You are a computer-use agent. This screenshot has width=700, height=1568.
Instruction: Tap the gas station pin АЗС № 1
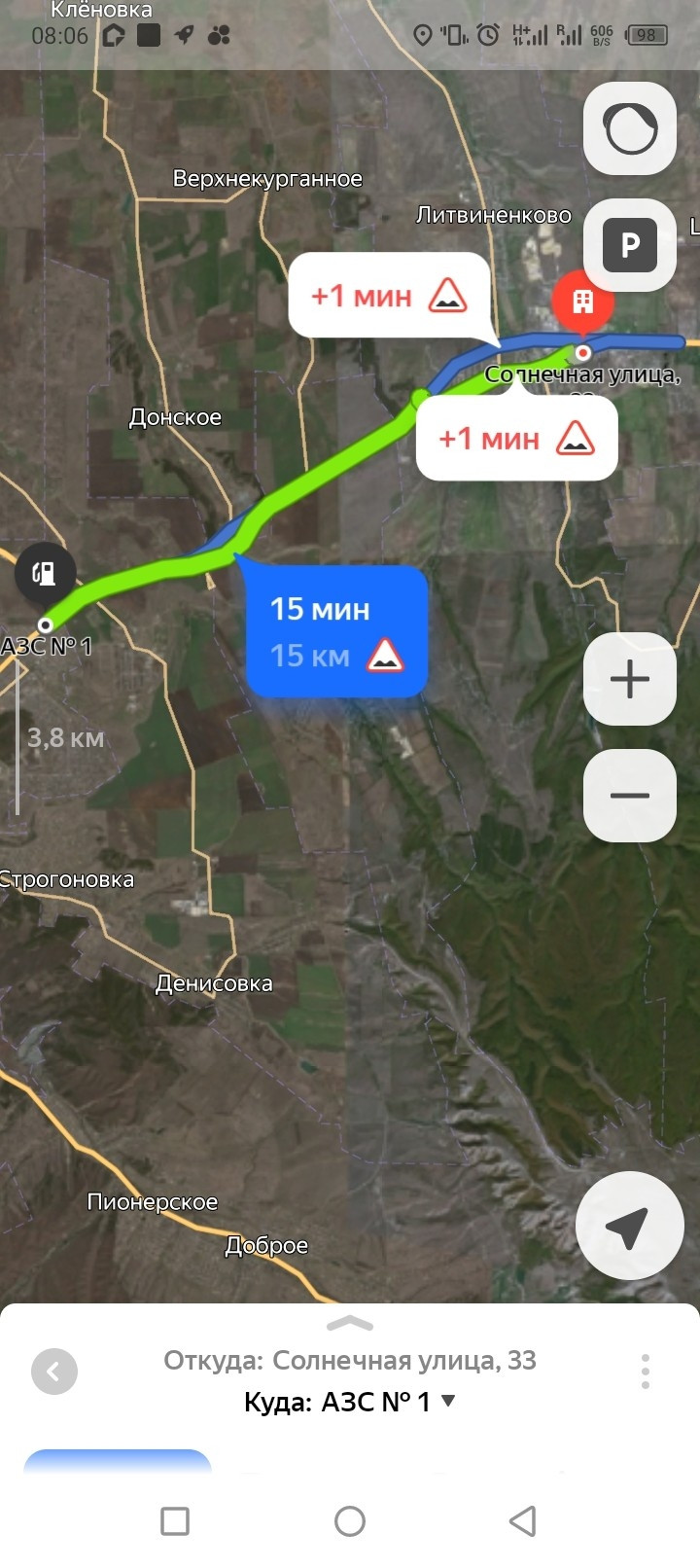45,573
